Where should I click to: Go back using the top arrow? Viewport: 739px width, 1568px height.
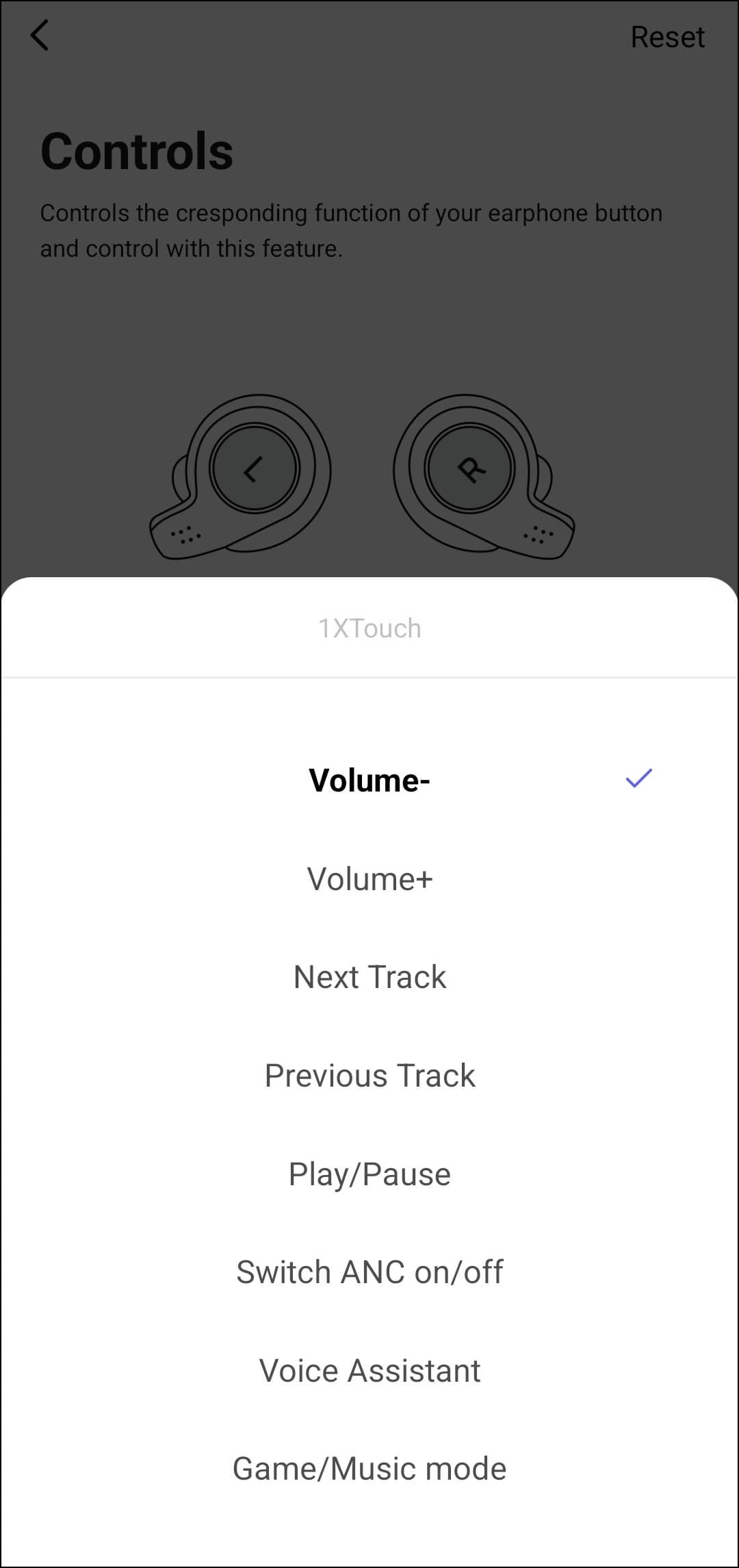(x=40, y=36)
